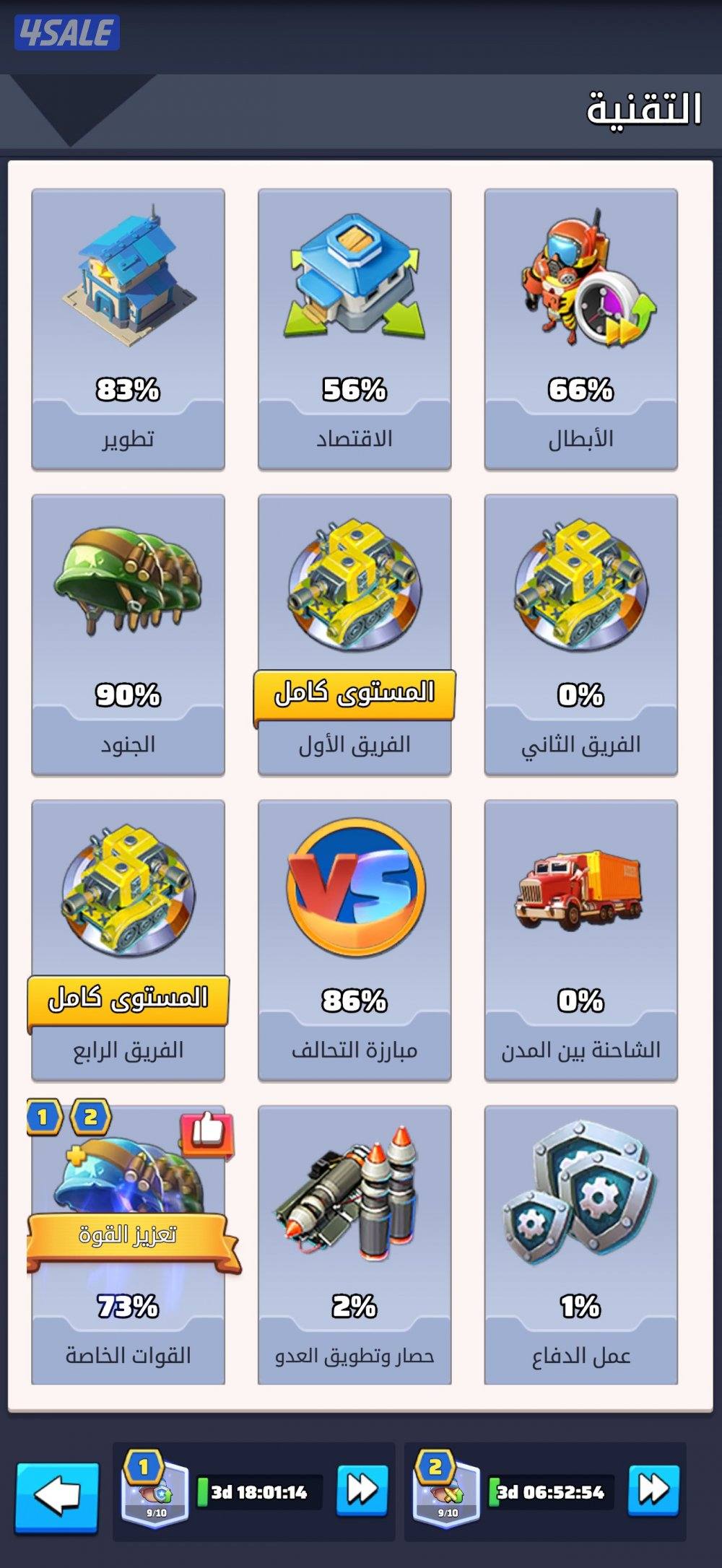
Task: Open the التقنية header title
Action: [643, 107]
